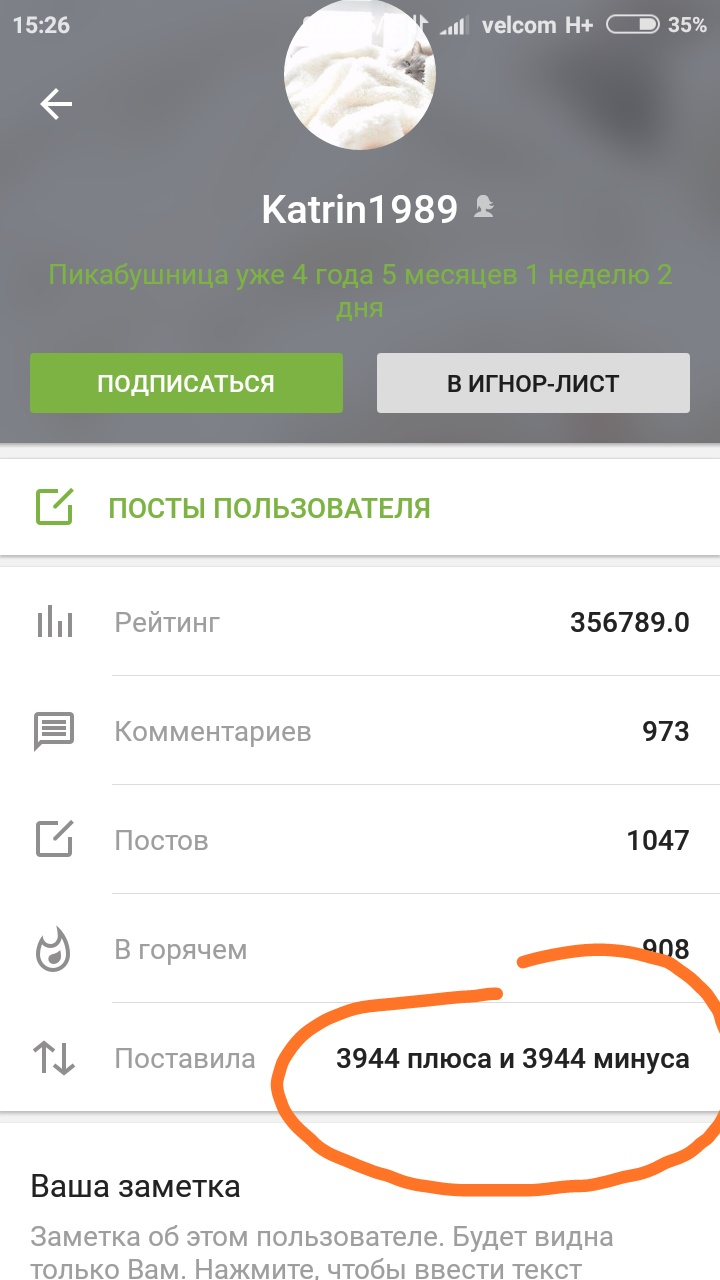Tap the ПОДПИСАТЬСЯ subscribe button
Image resolution: width=720 pixels, height=1280 pixels.
[x=186, y=383]
